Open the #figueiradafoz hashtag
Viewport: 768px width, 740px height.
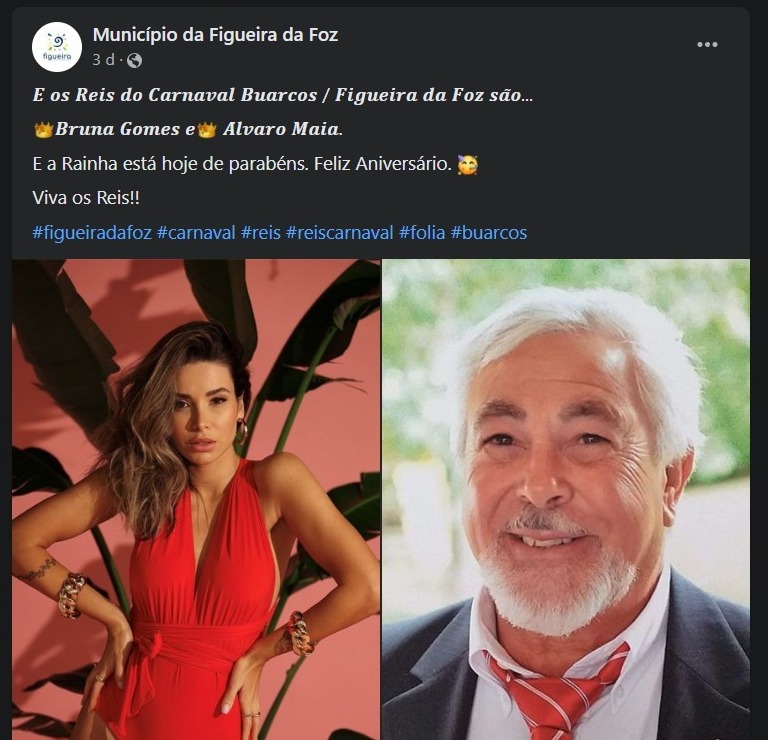click(92, 233)
